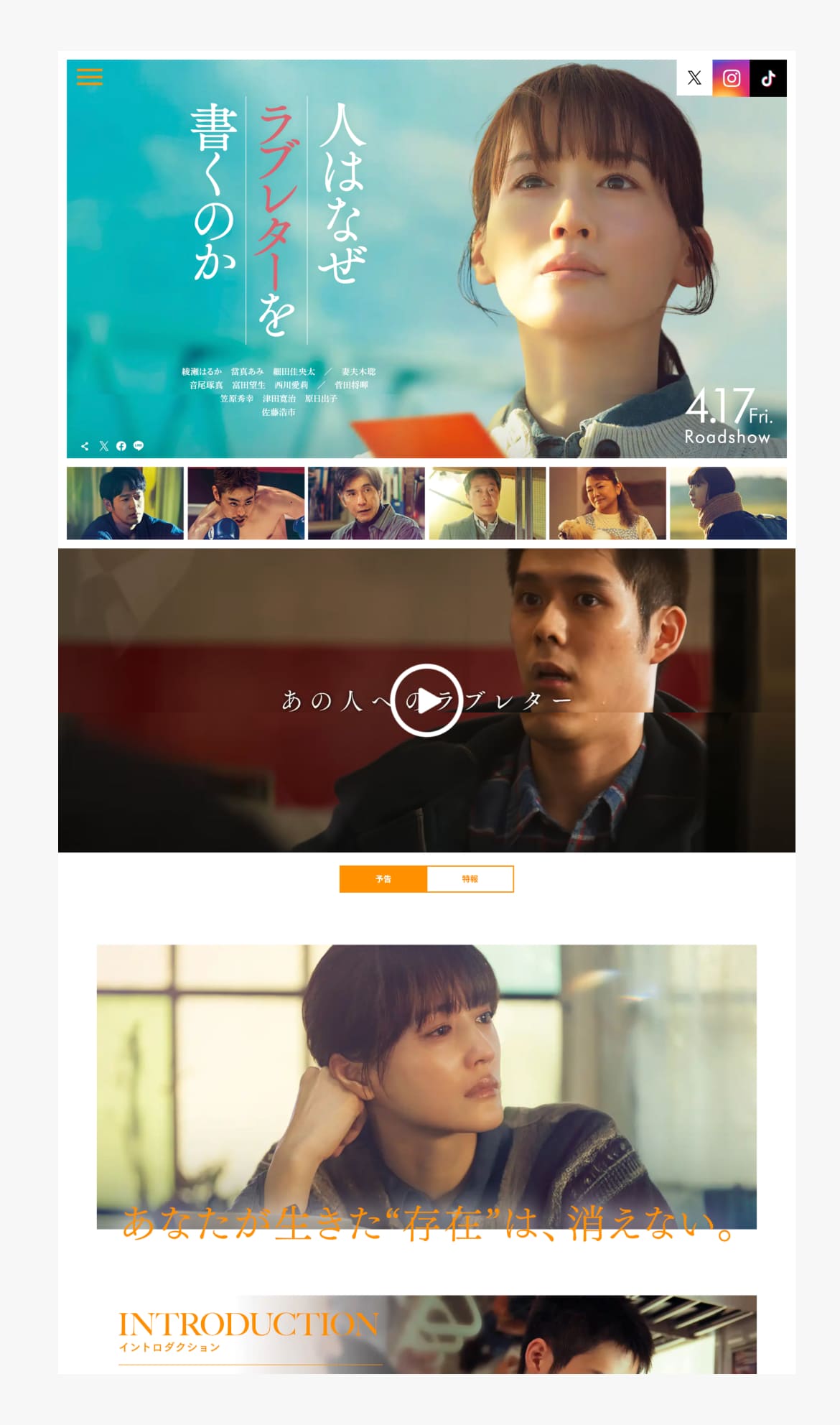840x1425 pixels.
Task: Open the official Instagram page
Action: pos(731,78)
